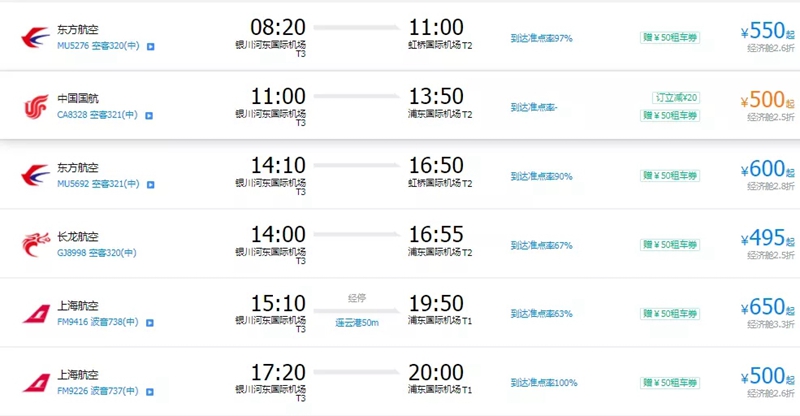
Task: Open the FM9416 15:10 stopover flight row
Action: click(400, 312)
